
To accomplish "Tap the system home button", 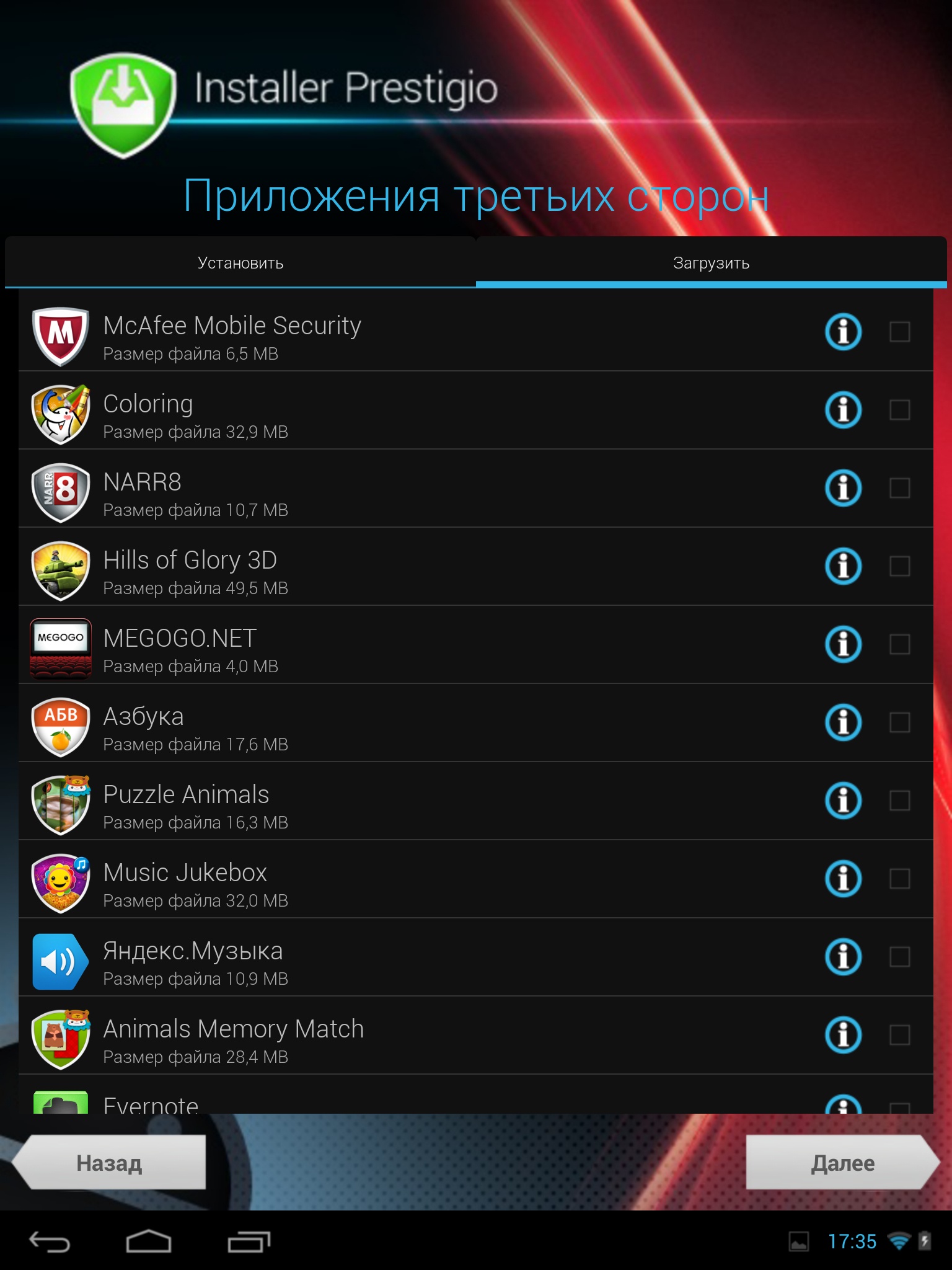I will 149,1241.
